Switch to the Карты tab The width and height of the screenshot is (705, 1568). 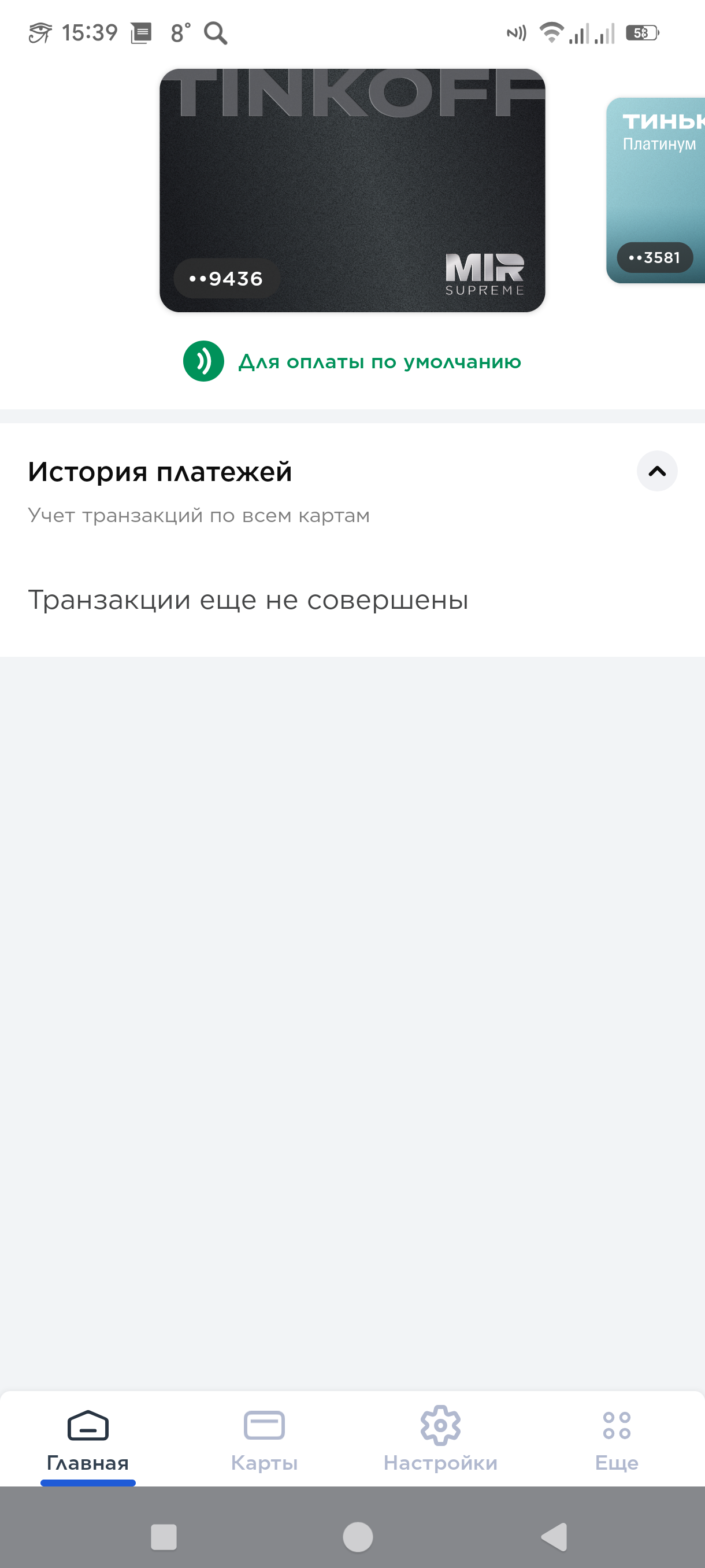(264, 1439)
